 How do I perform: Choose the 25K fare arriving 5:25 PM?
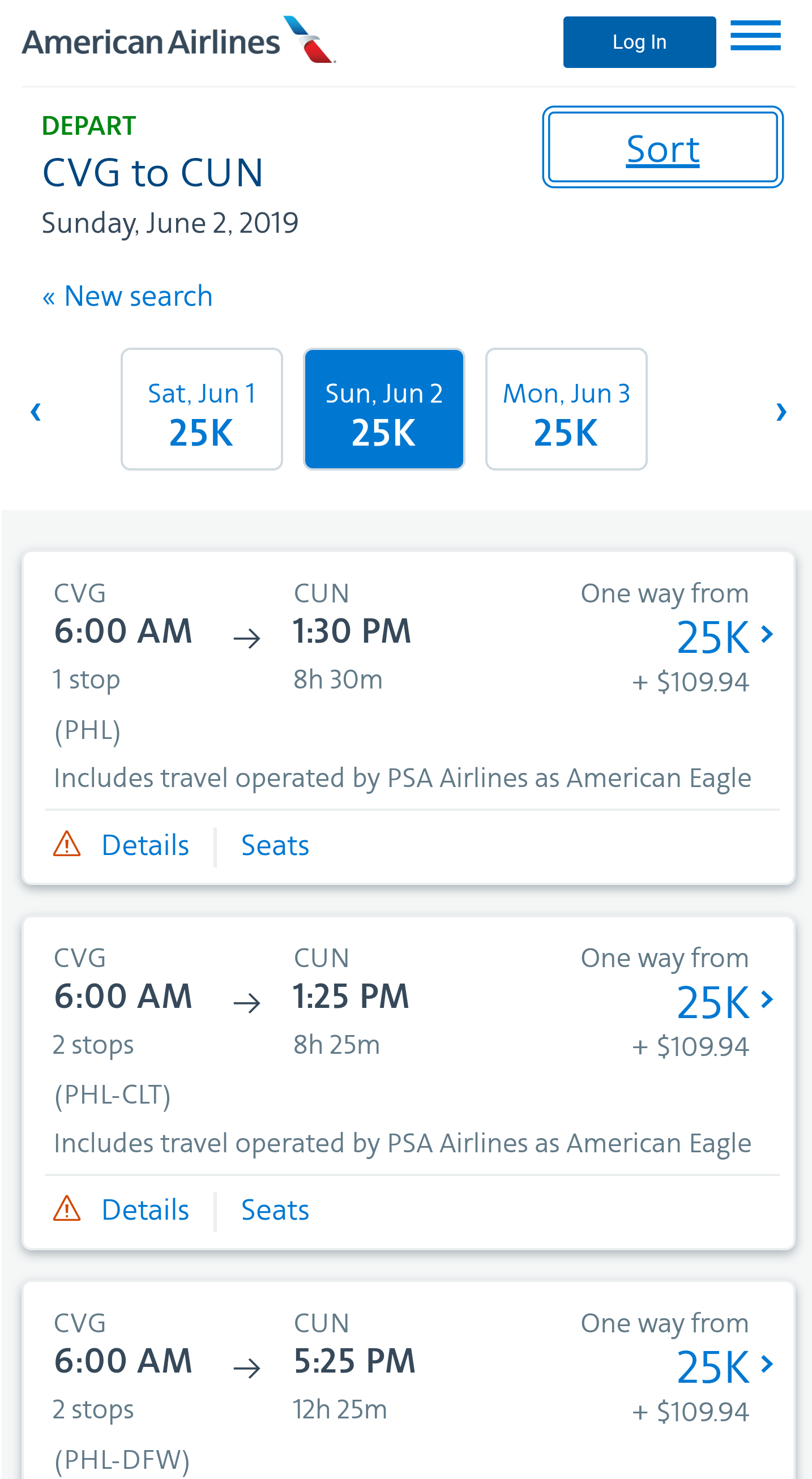pos(724,1366)
